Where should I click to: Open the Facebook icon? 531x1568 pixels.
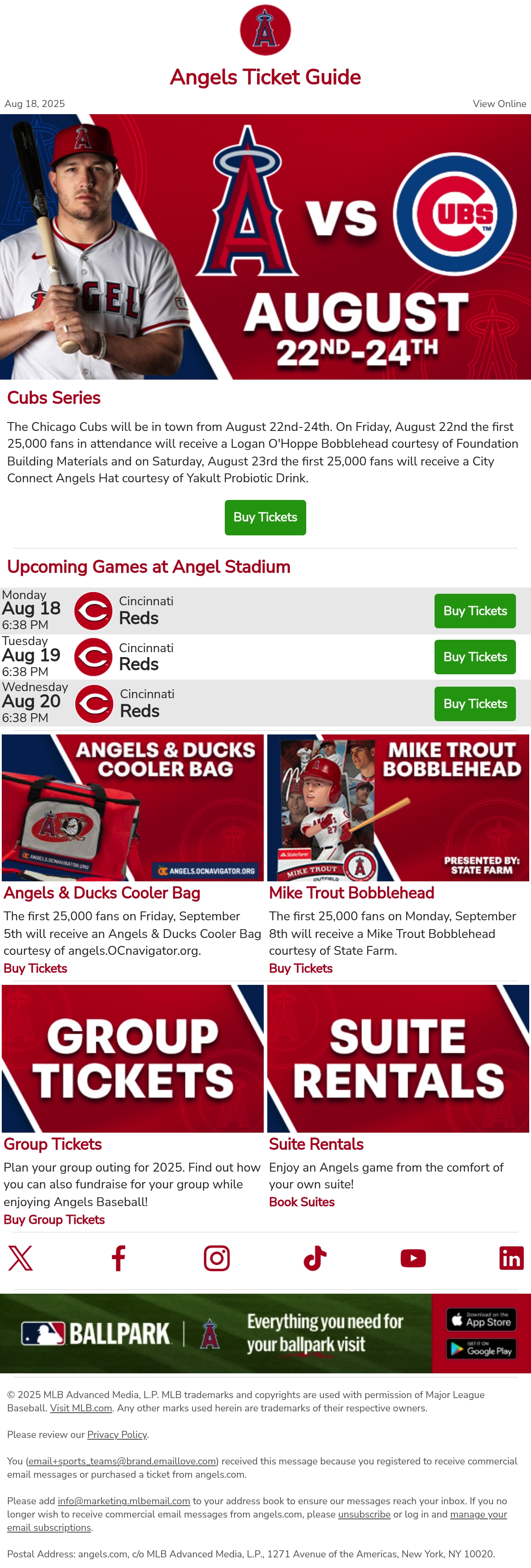pos(119,1257)
